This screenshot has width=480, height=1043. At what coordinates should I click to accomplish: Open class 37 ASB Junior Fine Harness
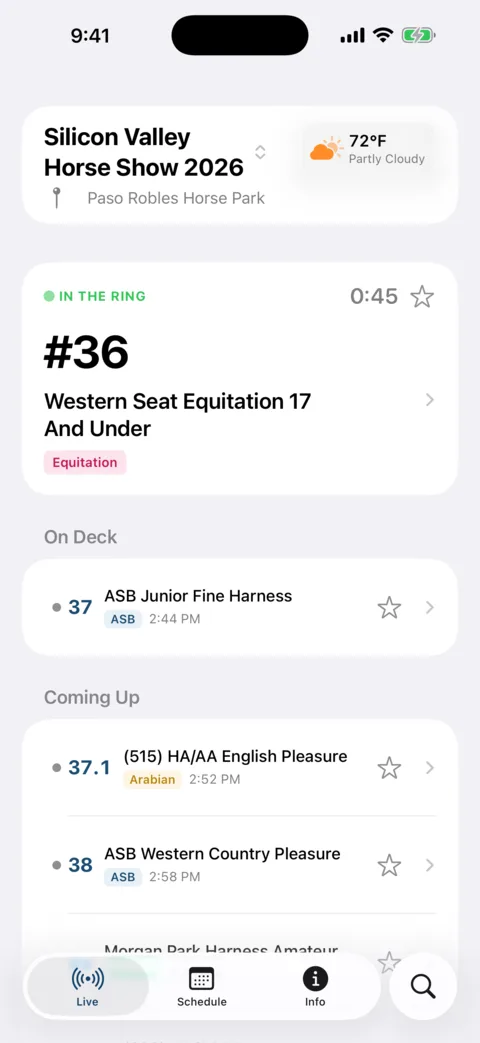pos(239,607)
